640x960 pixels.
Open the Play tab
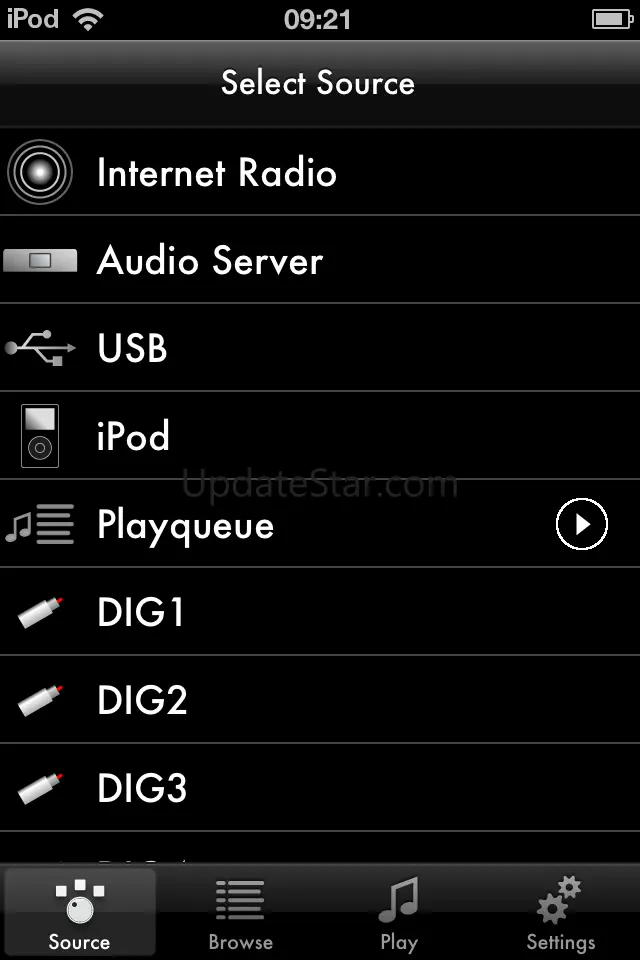(x=399, y=912)
